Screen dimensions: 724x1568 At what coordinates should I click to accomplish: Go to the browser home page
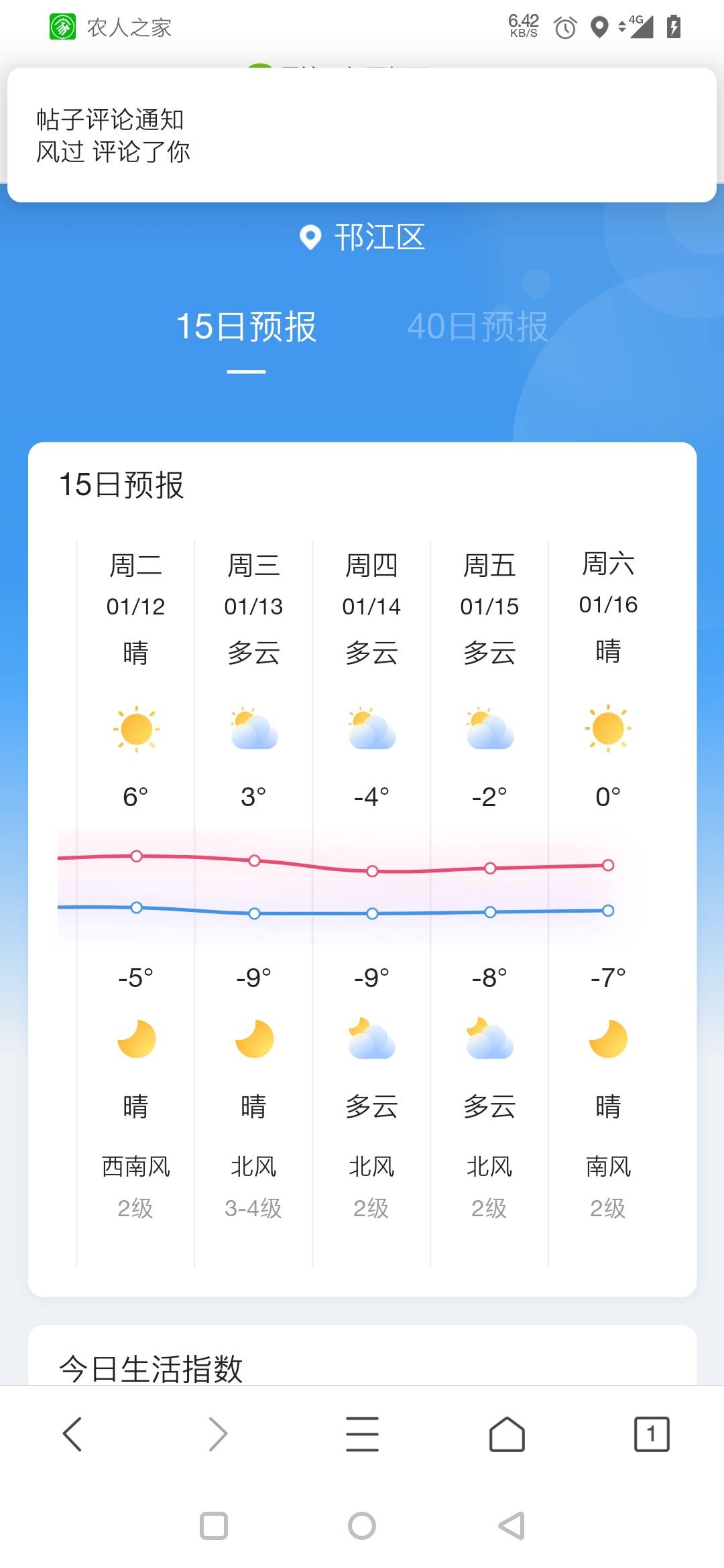click(507, 1434)
